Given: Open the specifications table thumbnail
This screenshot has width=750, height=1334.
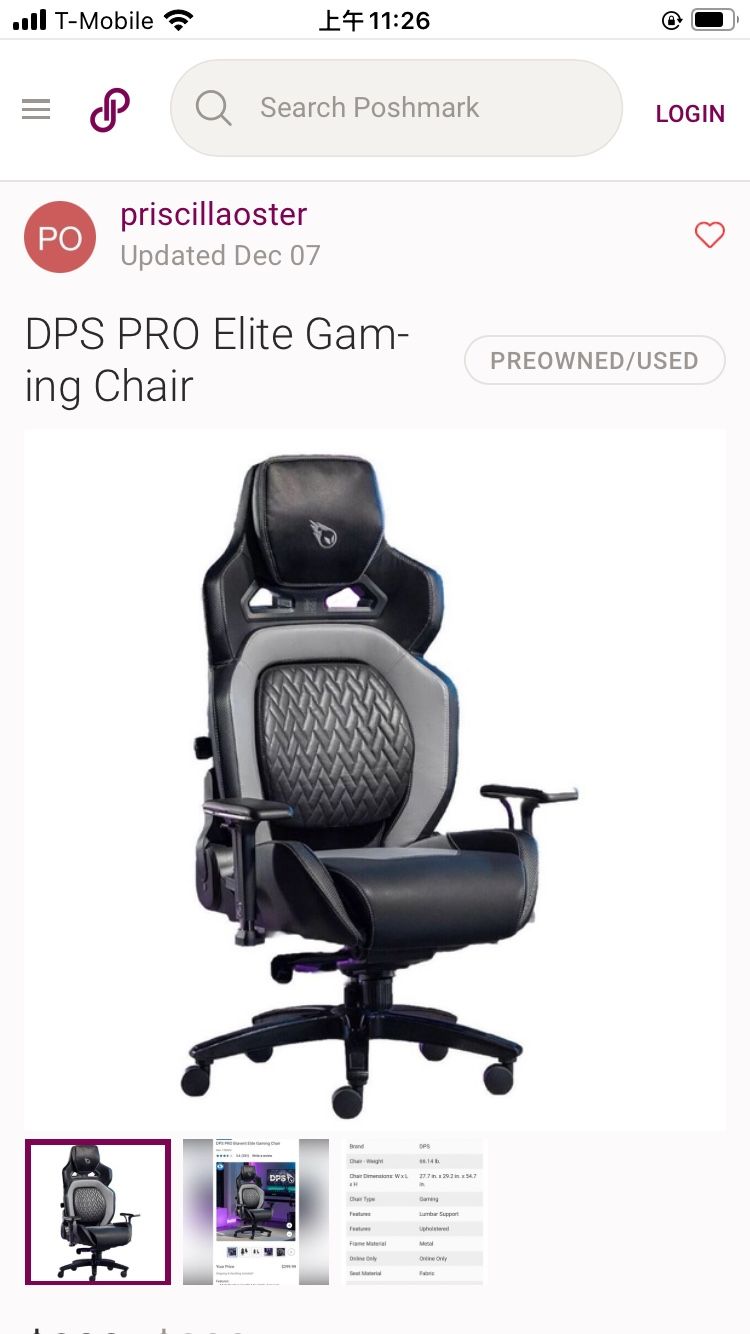Looking at the screenshot, I should click(x=413, y=1211).
